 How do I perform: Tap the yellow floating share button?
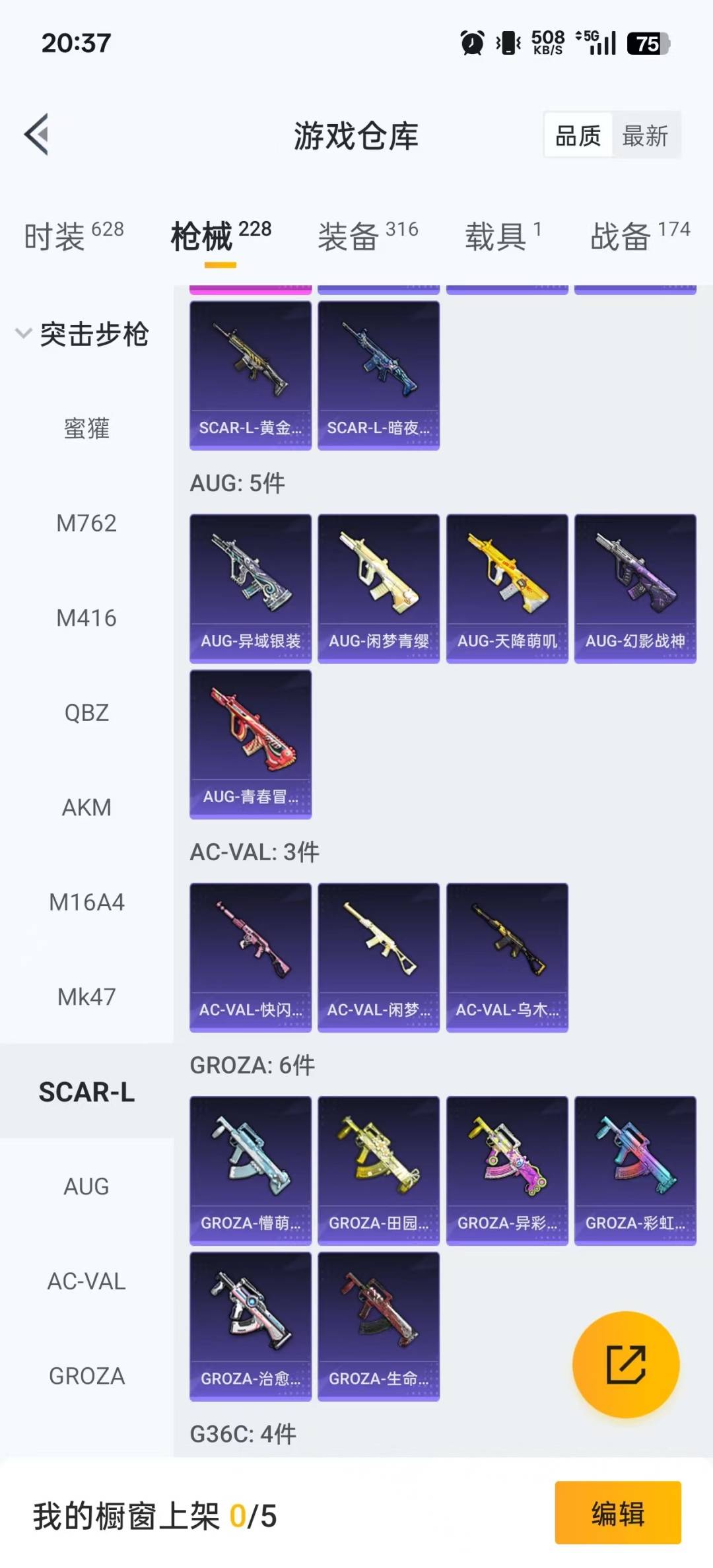[626, 1364]
